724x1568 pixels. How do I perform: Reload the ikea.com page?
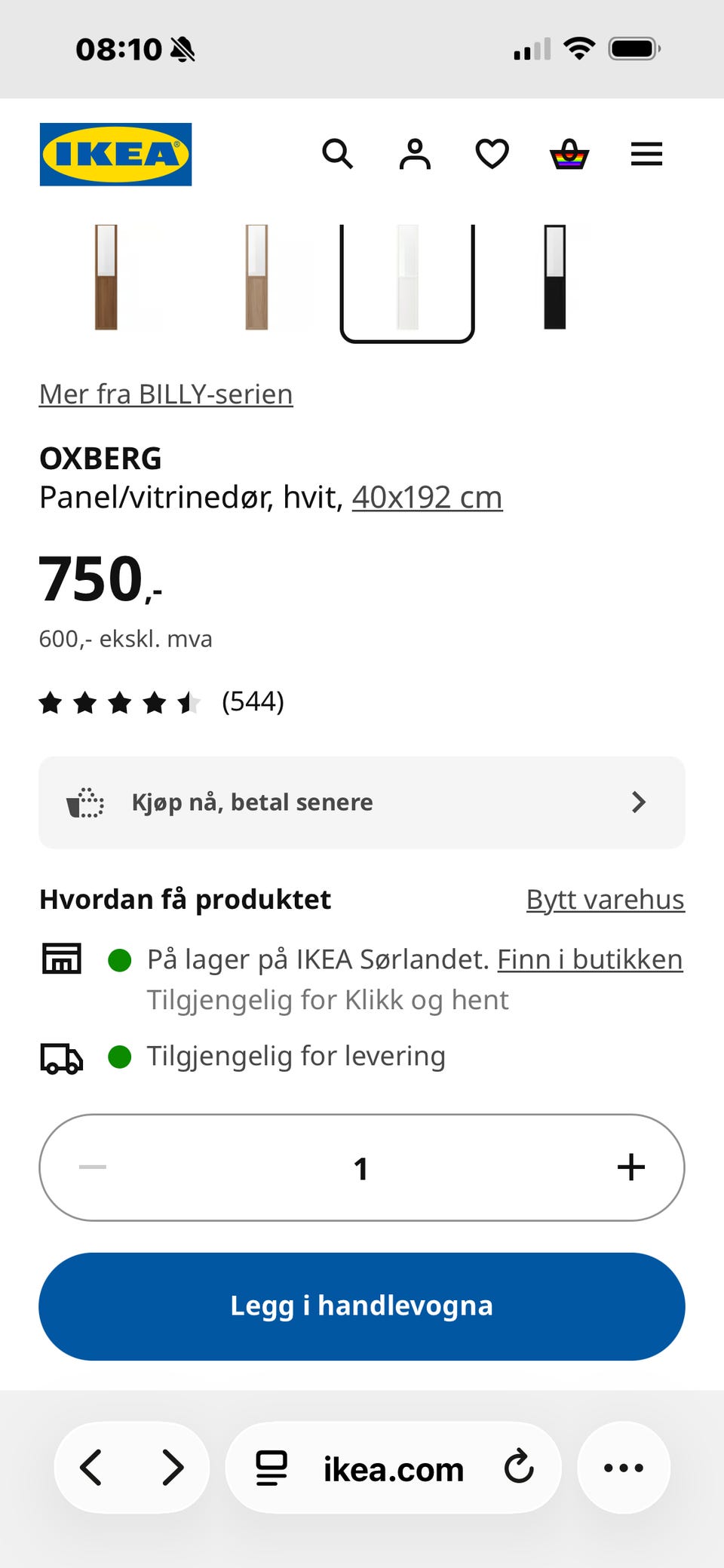[519, 1468]
